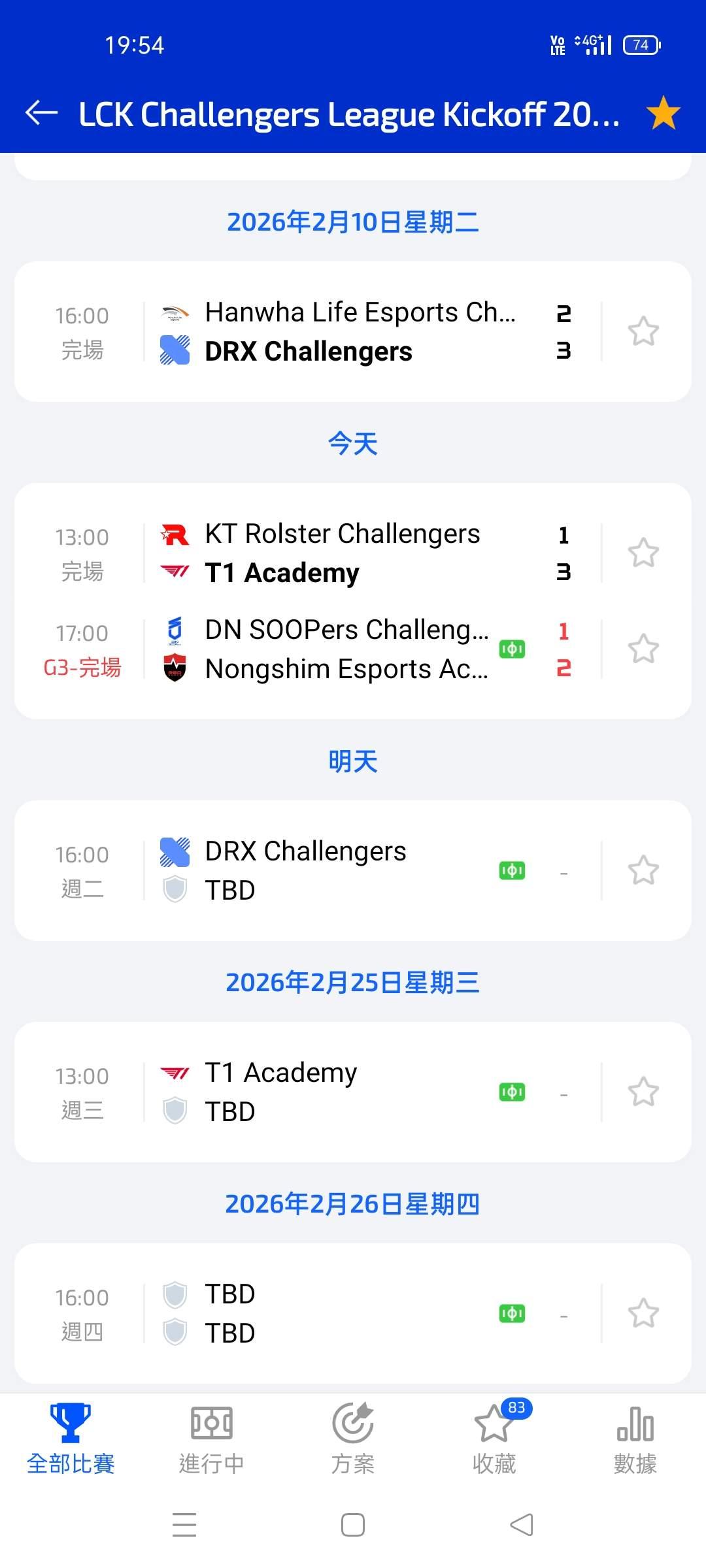Favorite tomorrow's DRX Challengers match
Screen dimensions: 706x1568
[x=643, y=871]
